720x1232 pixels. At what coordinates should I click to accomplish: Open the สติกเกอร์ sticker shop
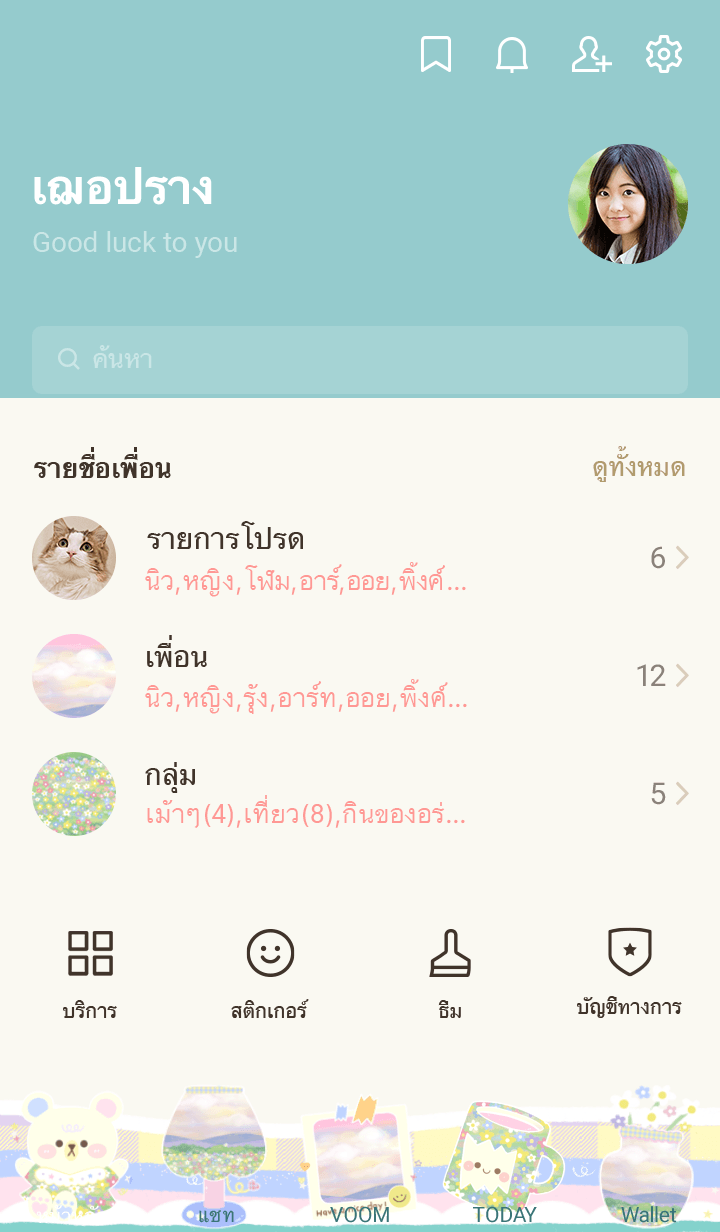coord(270,972)
